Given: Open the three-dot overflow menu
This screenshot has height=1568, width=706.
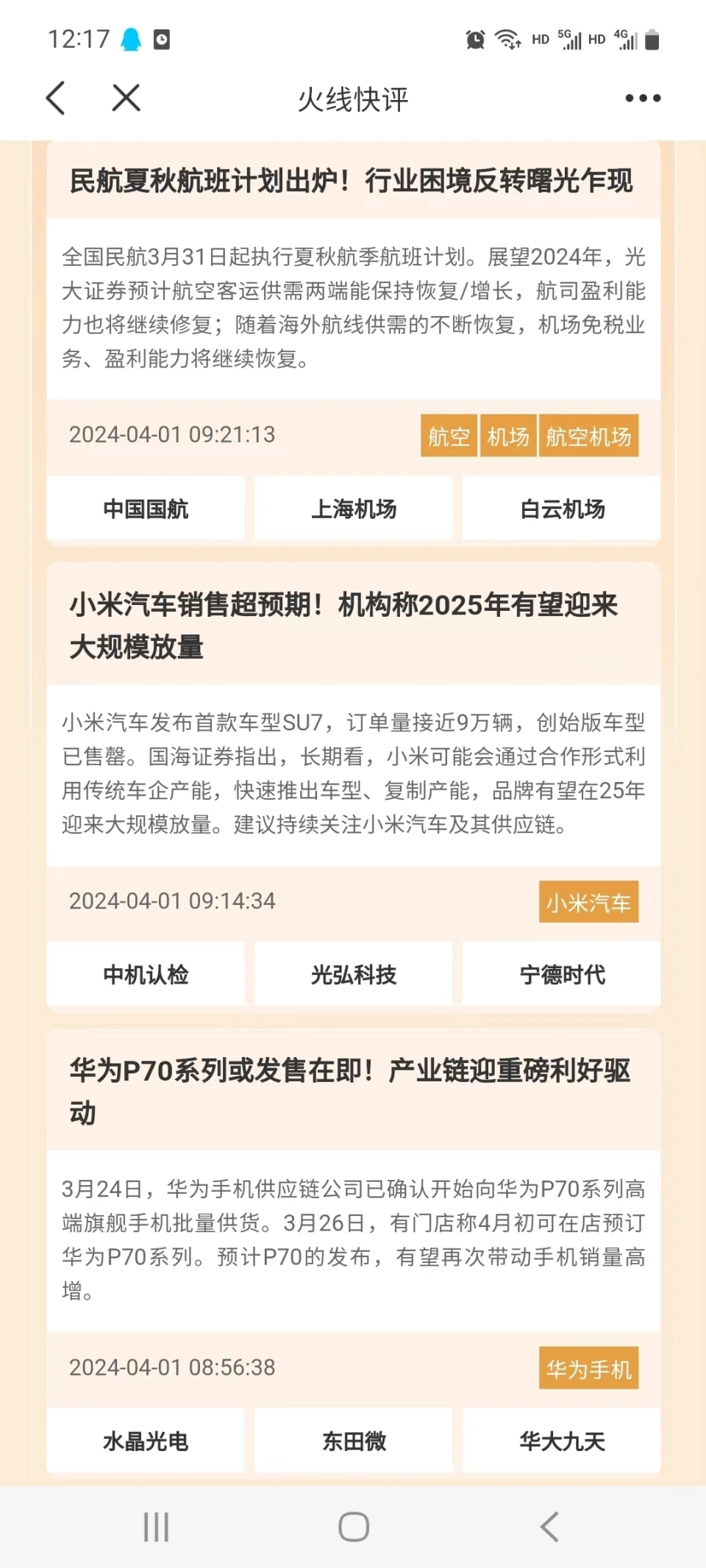Looking at the screenshot, I should pos(642,98).
